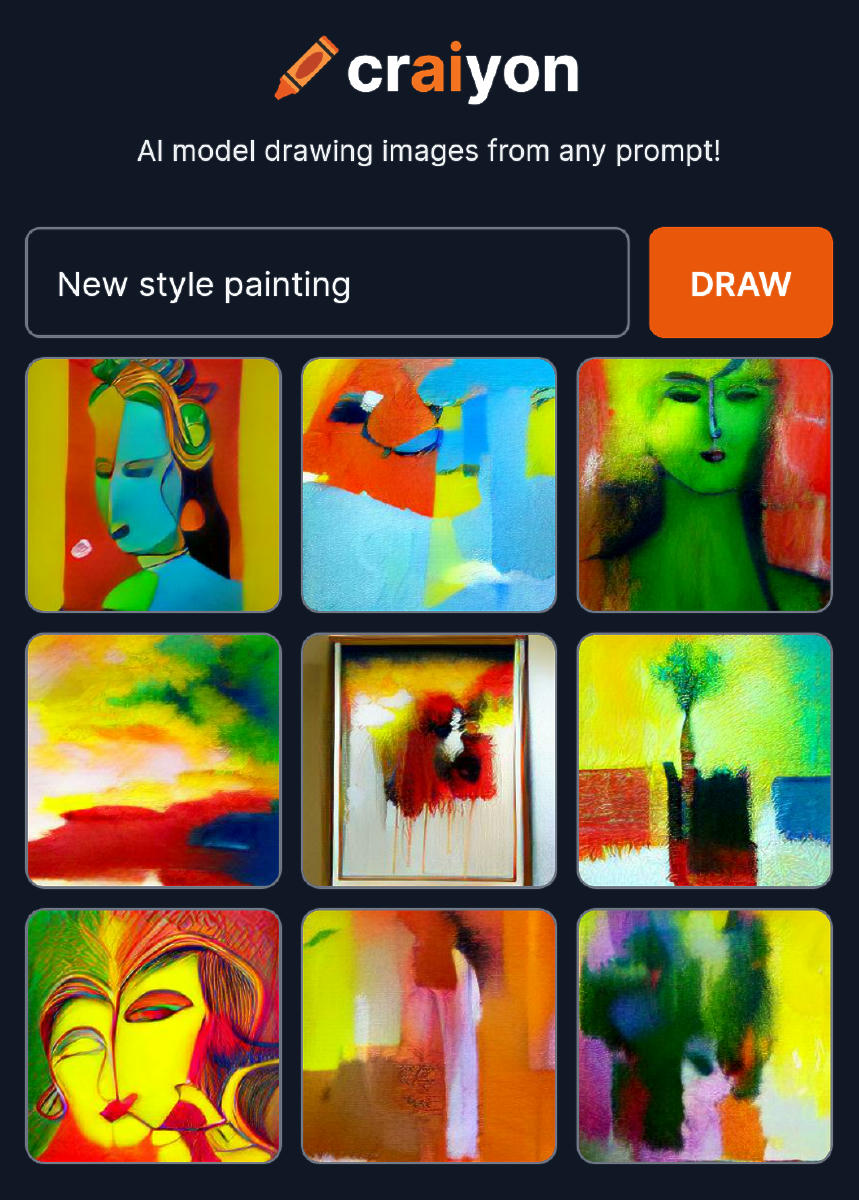Open the framed red dripping painting image
Image resolution: width=859 pixels, height=1200 pixels.
pyautogui.click(x=429, y=760)
